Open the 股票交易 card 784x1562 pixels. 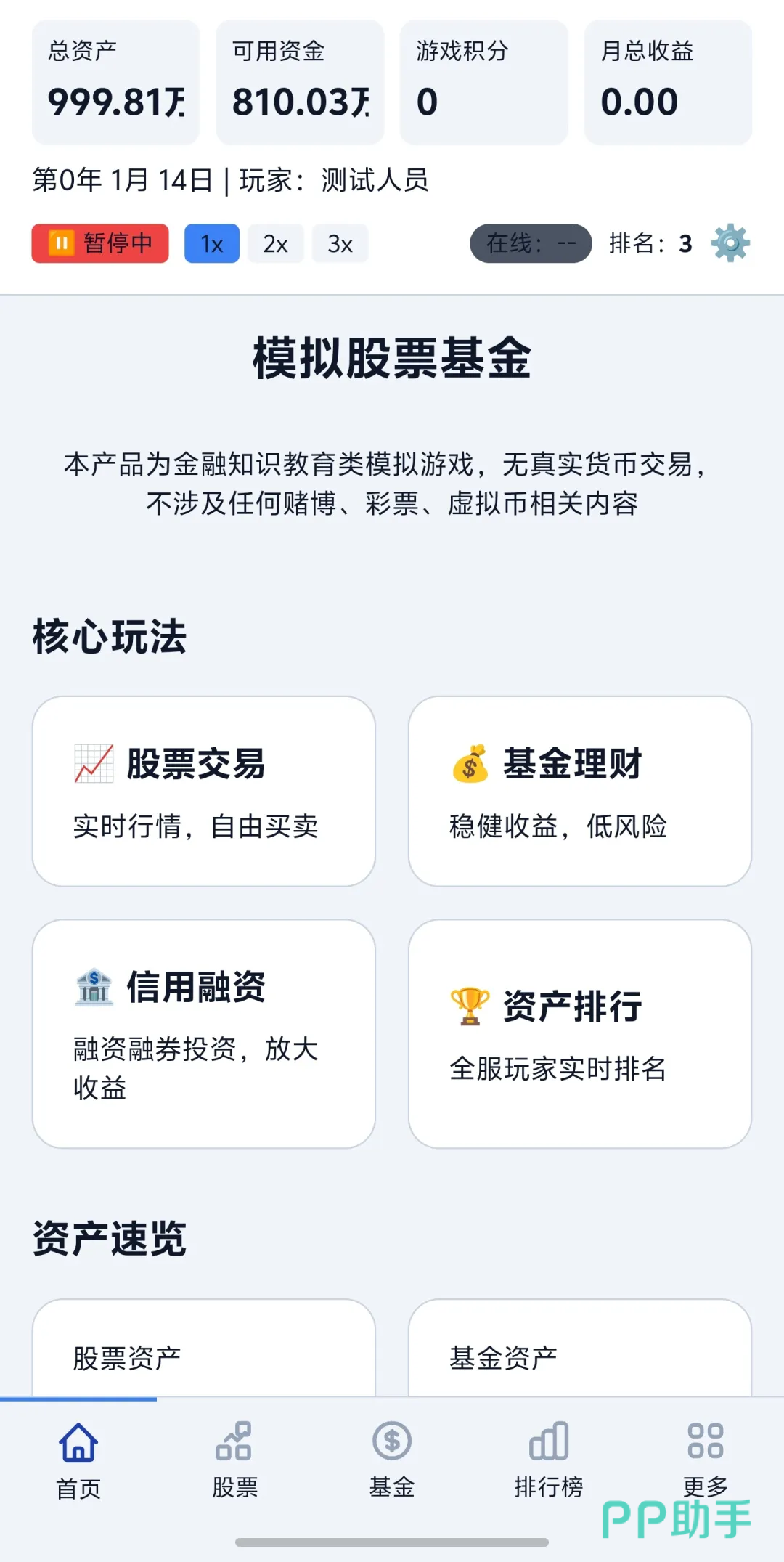tap(204, 791)
